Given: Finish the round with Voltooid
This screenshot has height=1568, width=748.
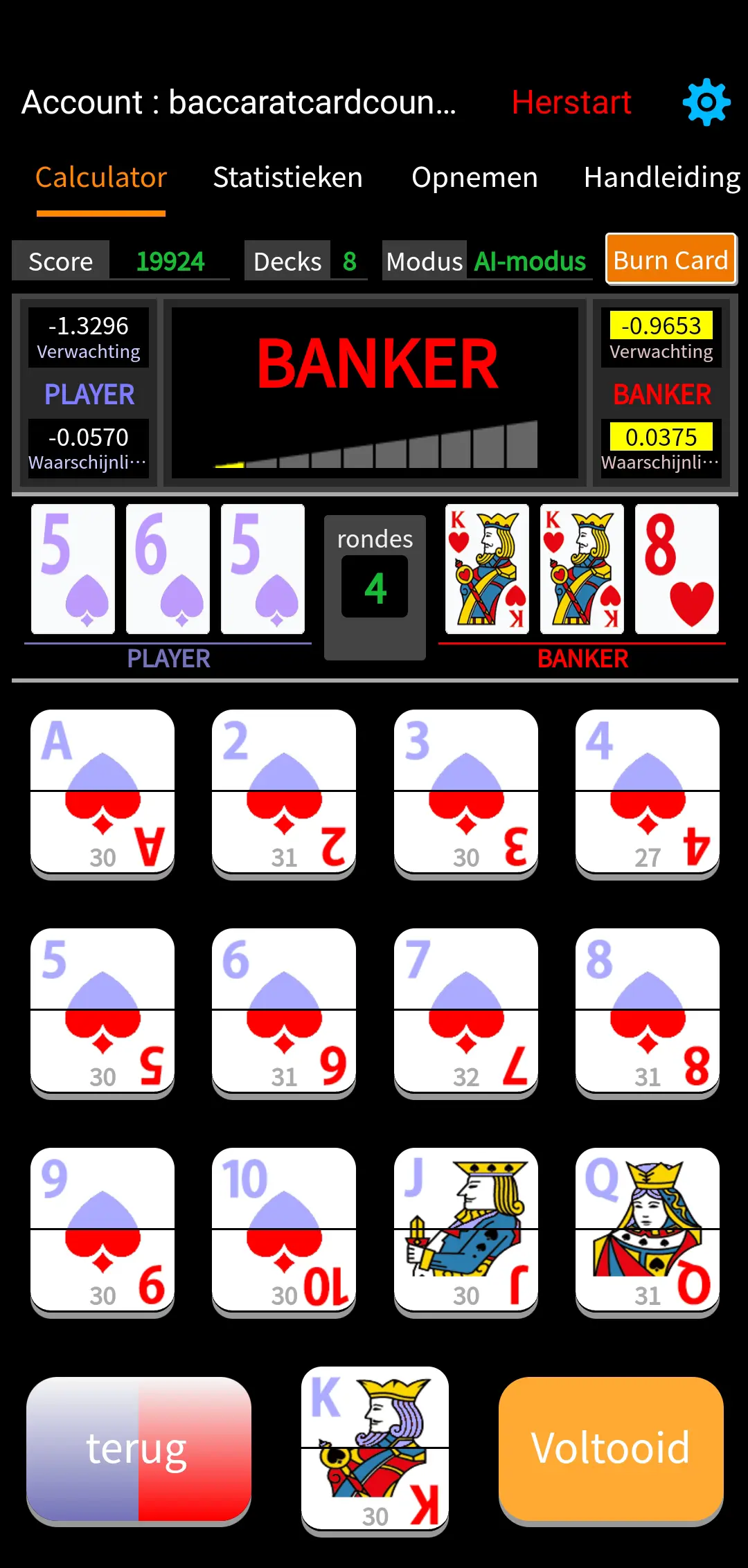Looking at the screenshot, I should 610,1449.
